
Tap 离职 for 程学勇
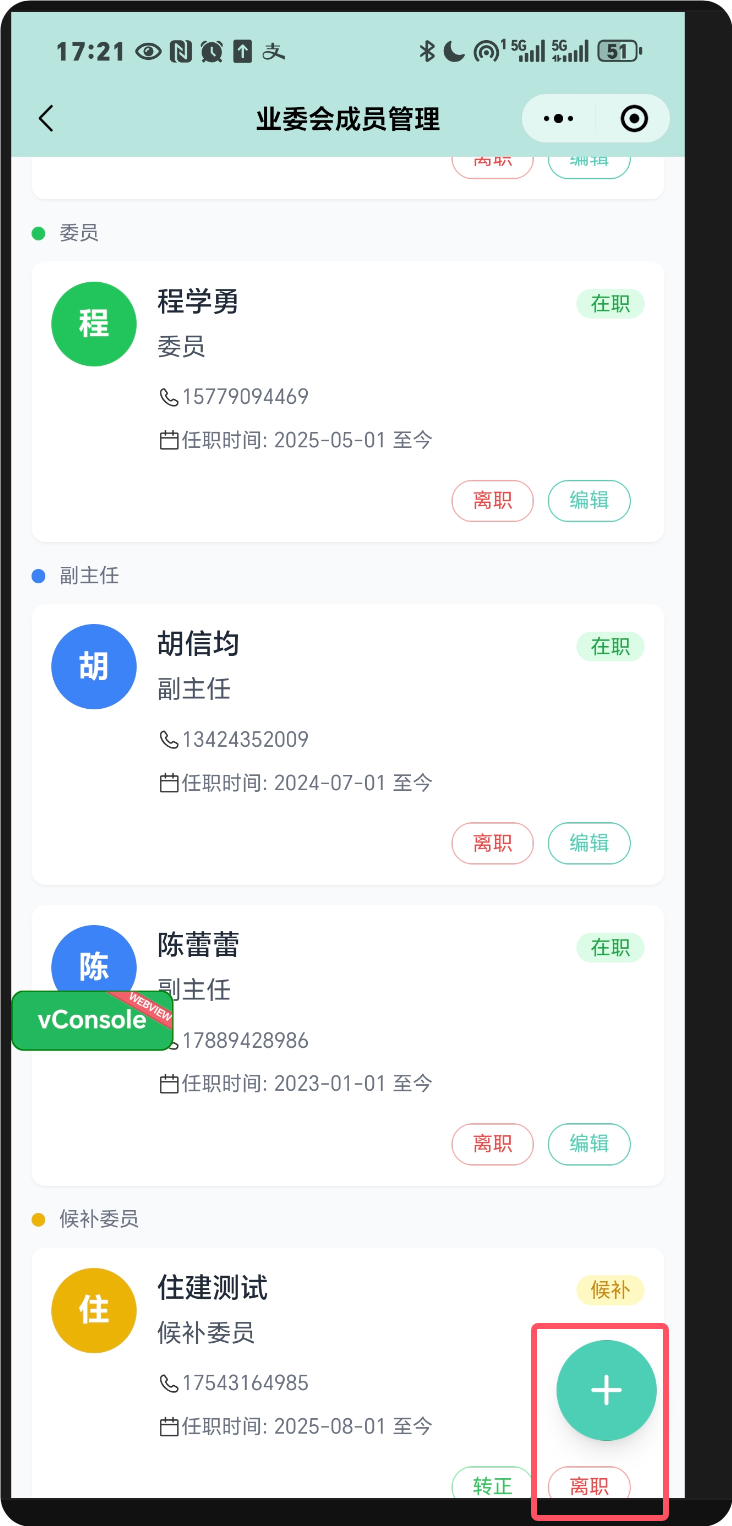[x=492, y=501]
